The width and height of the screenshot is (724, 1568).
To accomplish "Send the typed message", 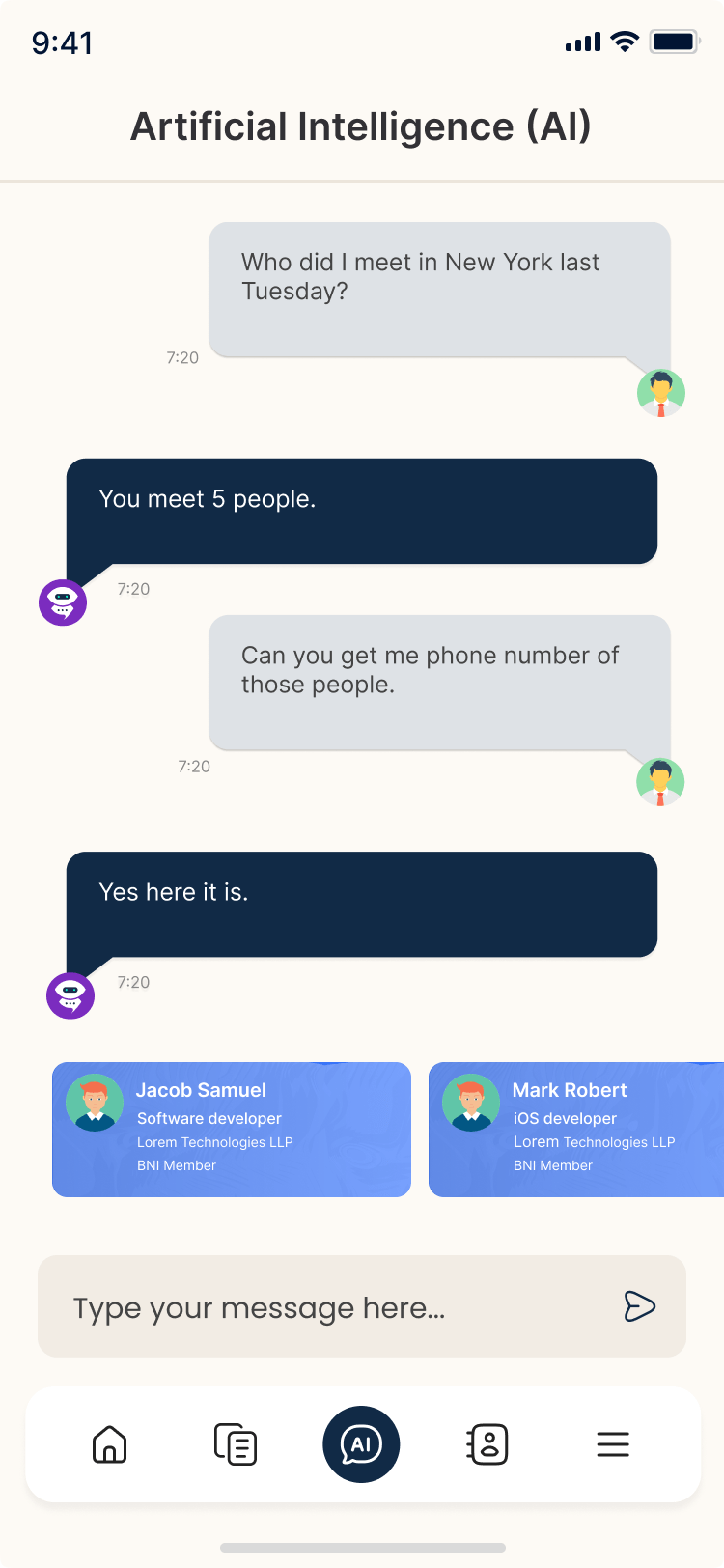I will (x=639, y=1306).
